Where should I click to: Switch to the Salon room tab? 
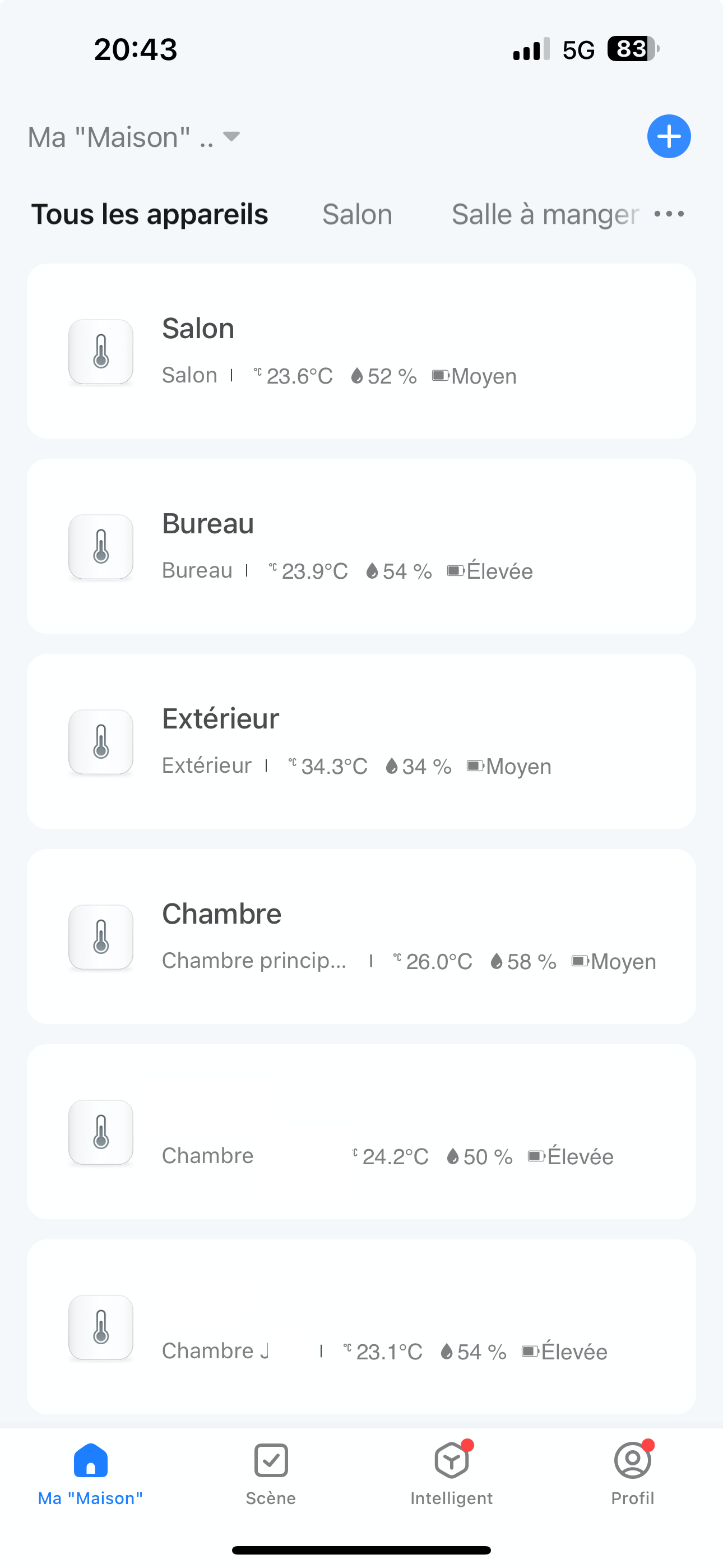[357, 214]
